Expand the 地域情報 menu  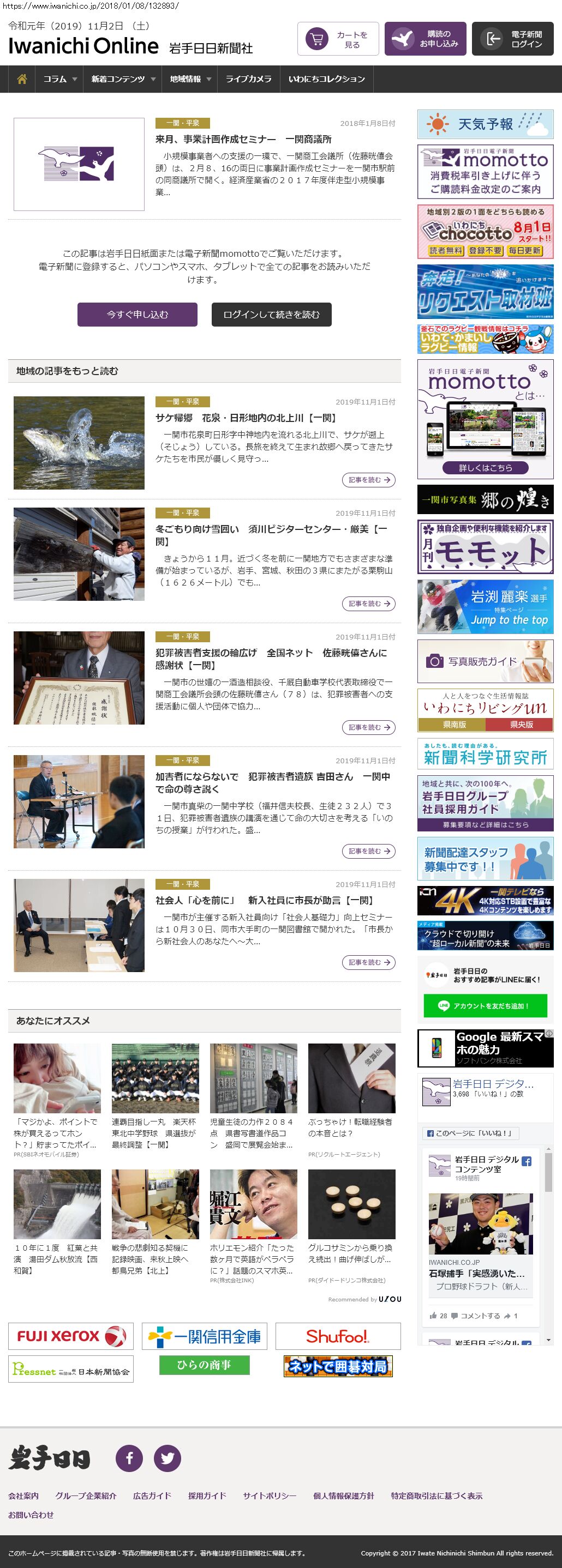[190, 79]
